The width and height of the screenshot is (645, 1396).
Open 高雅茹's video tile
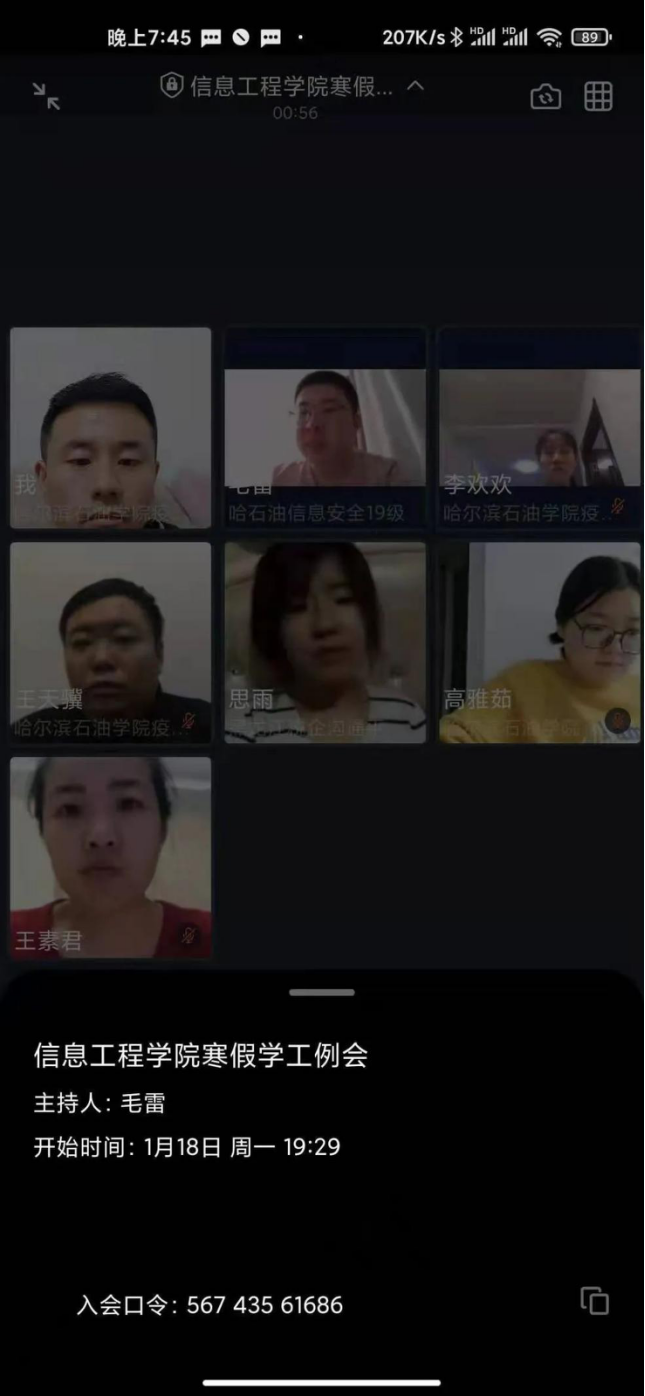(x=540, y=642)
